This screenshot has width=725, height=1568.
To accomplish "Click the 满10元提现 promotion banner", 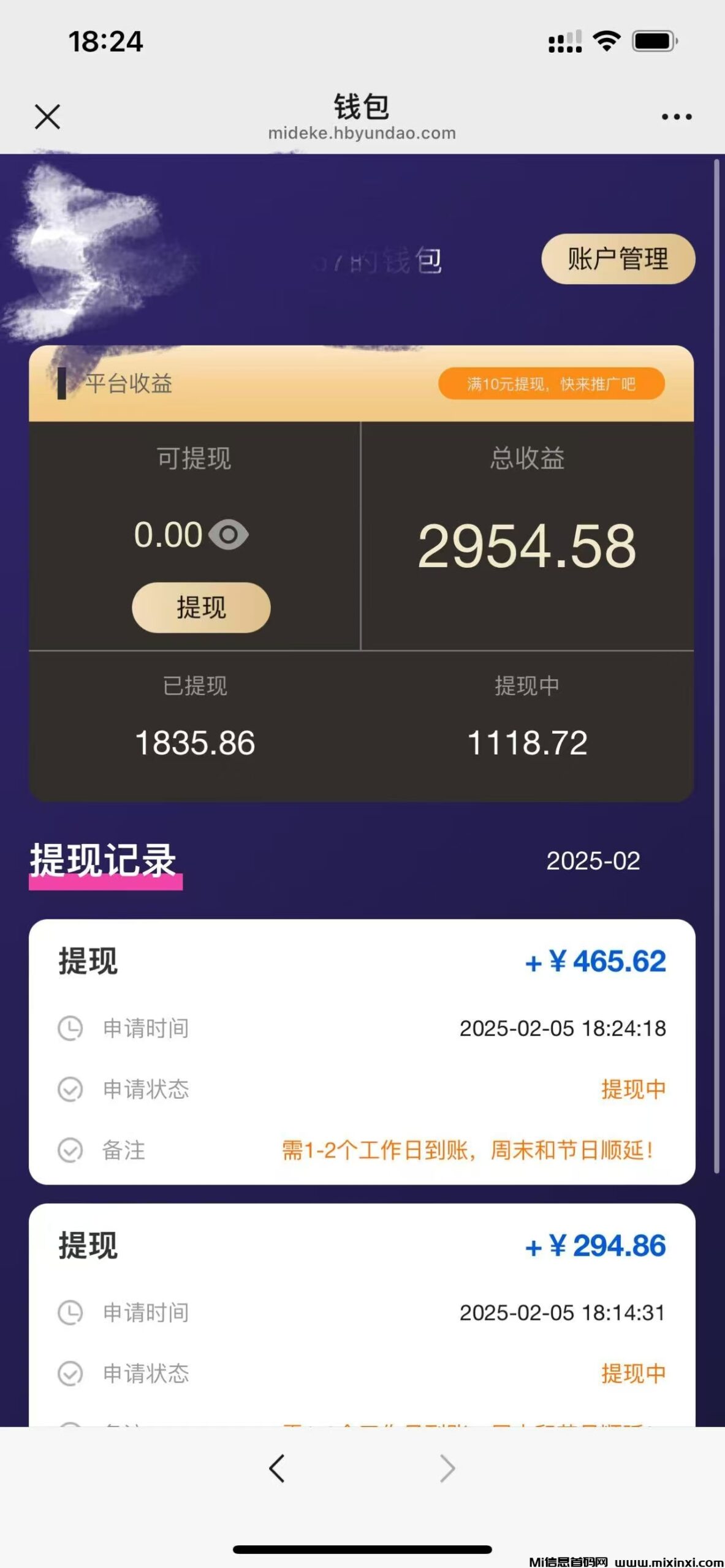I will [x=550, y=384].
